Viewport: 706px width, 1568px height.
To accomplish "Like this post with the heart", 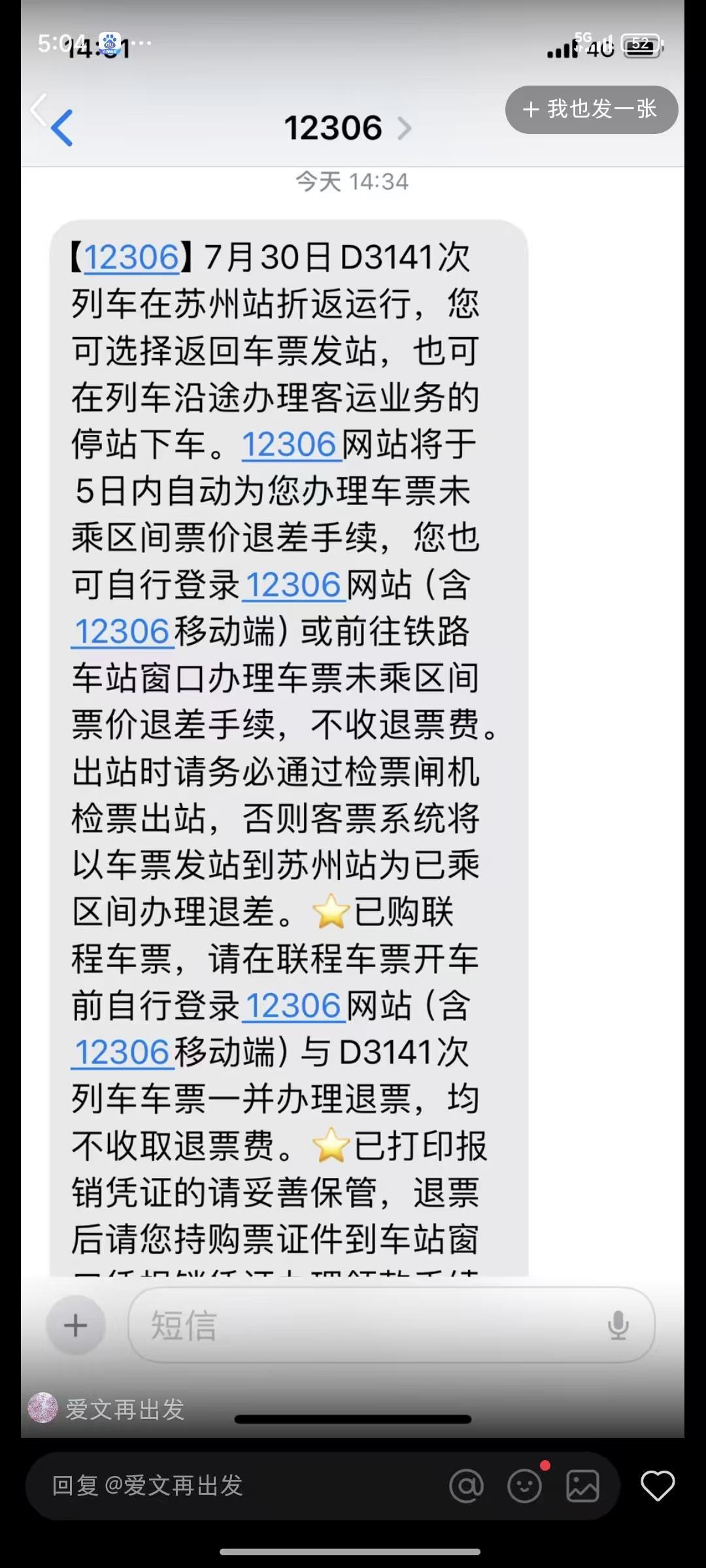I will tap(657, 1486).
